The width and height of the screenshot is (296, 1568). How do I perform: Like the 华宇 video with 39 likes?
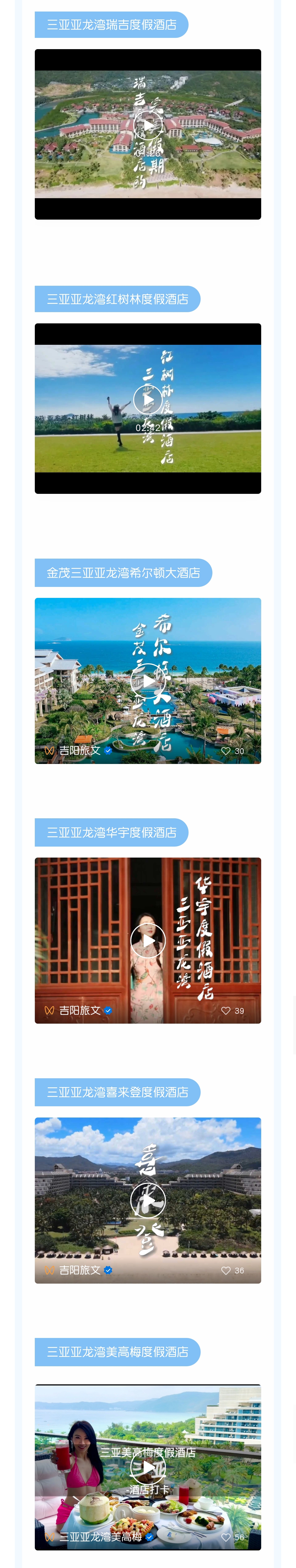pos(226,1010)
